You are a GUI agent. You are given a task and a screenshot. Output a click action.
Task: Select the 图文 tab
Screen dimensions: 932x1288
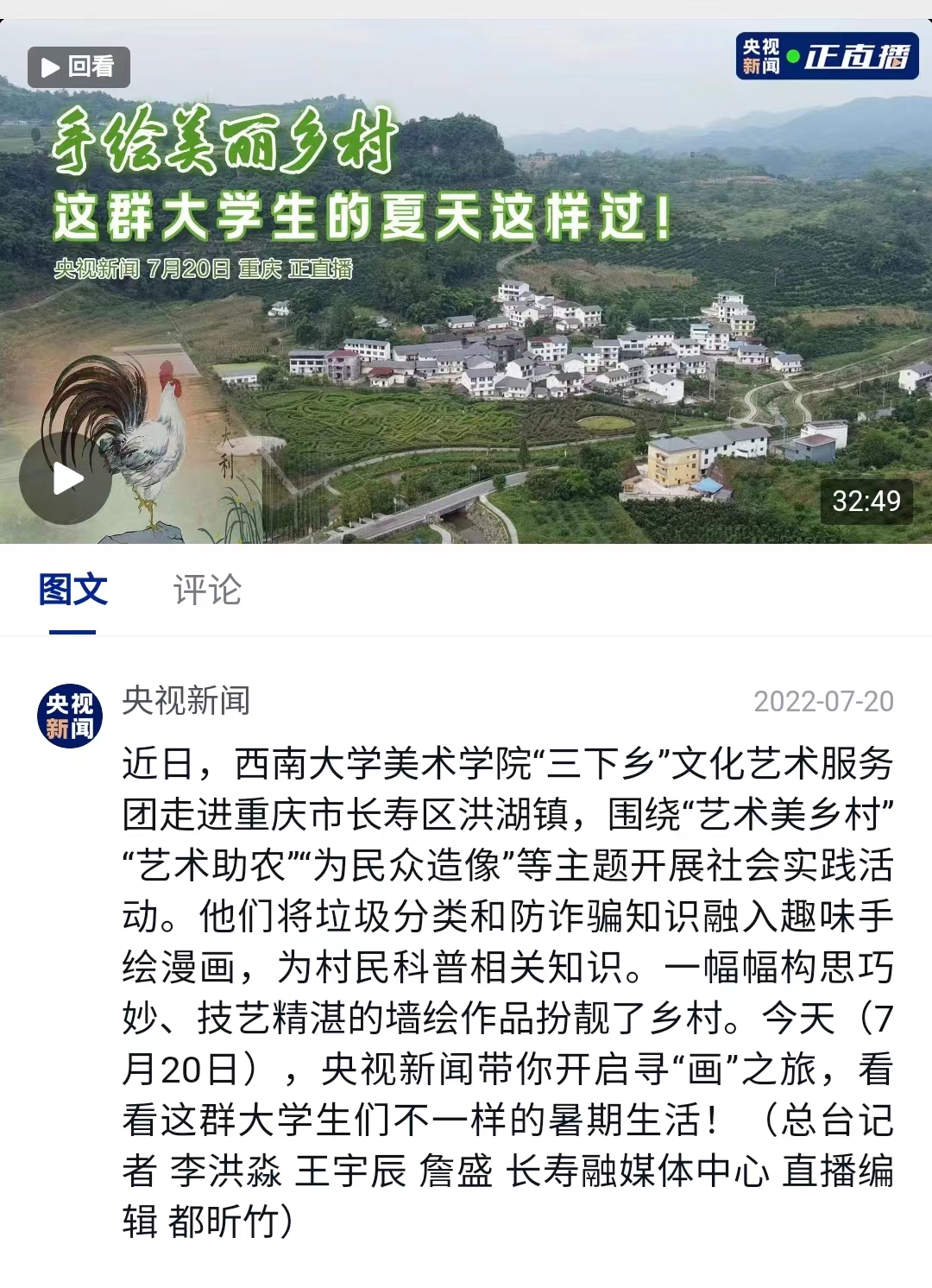click(73, 590)
